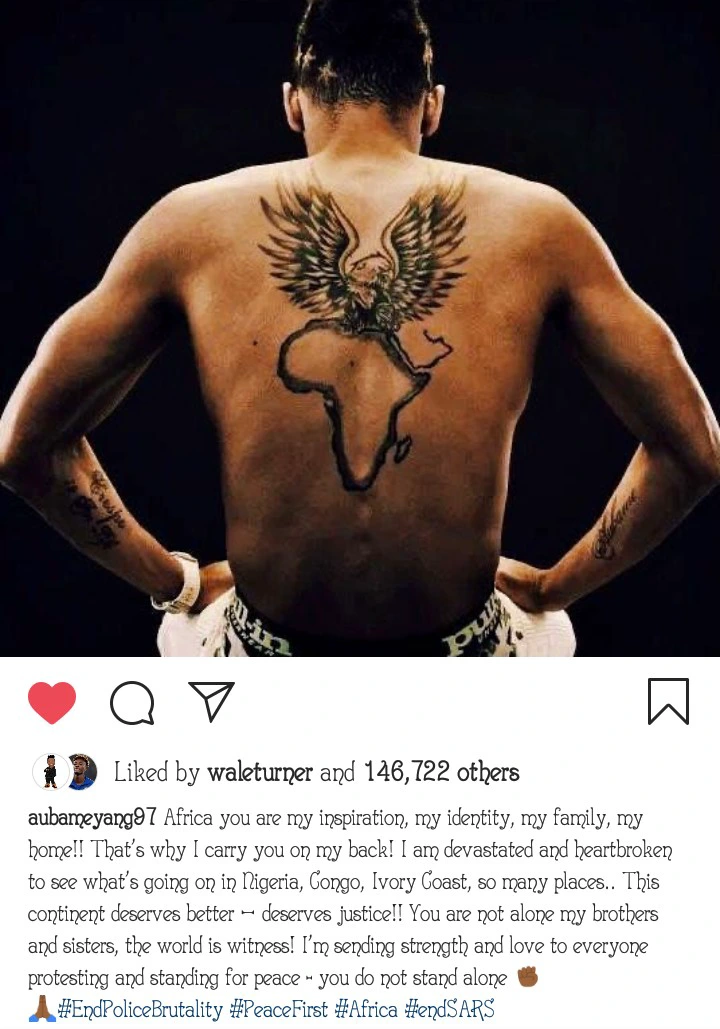Open comments with the speech bubble icon
This screenshot has width=720, height=1029.
tap(132, 702)
